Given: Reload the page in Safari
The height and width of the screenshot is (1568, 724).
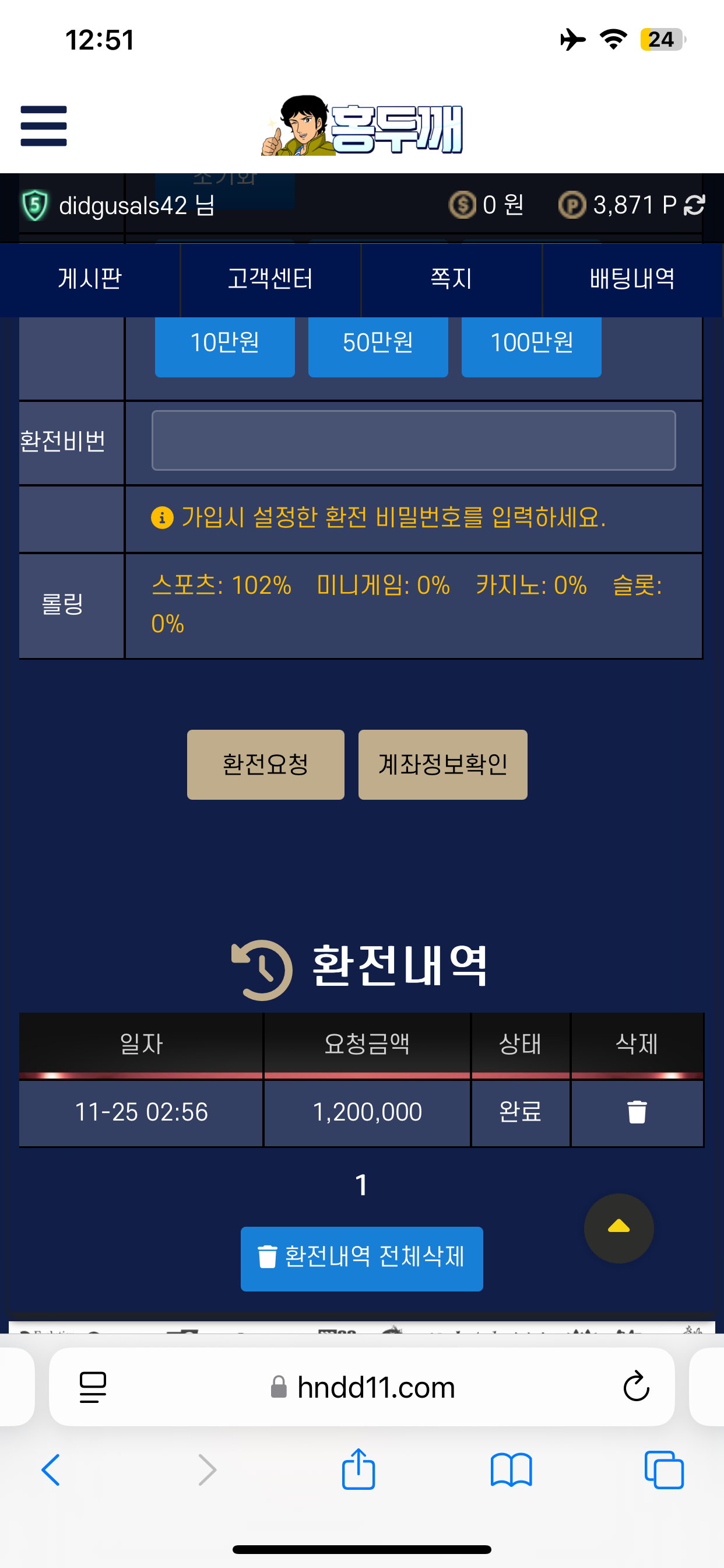Looking at the screenshot, I should click(x=636, y=1387).
